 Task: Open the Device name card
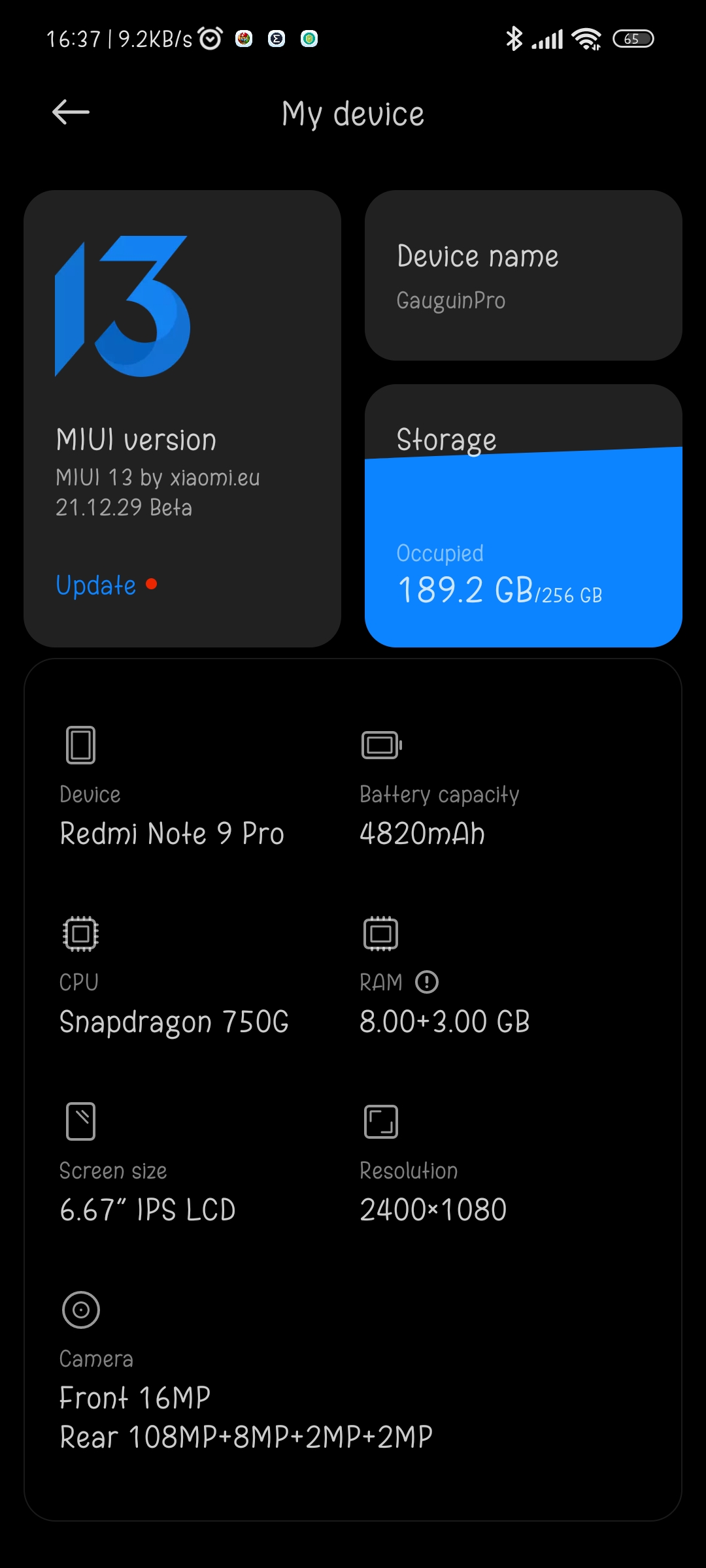point(524,275)
